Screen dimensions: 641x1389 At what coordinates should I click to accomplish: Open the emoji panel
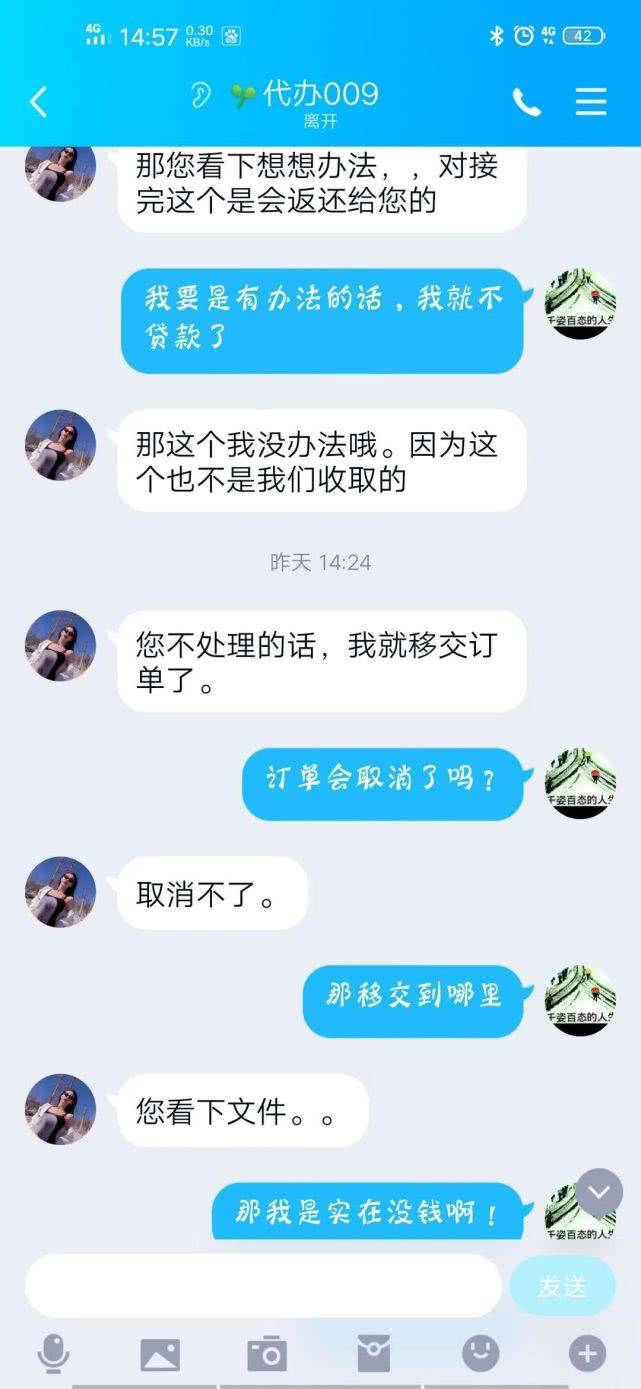pyautogui.click(x=480, y=1354)
